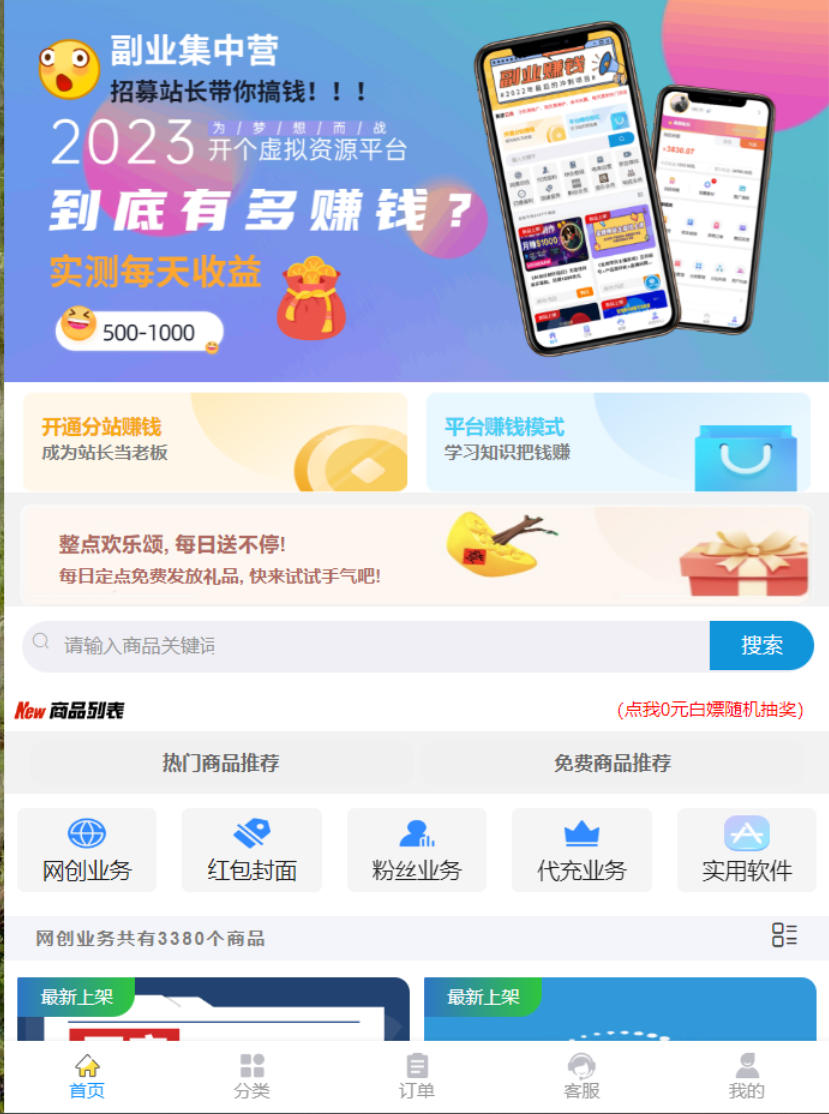829x1114 pixels.
Task: Open the 整点欢乐颂 daily gift banner
Action: [x=414, y=555]
